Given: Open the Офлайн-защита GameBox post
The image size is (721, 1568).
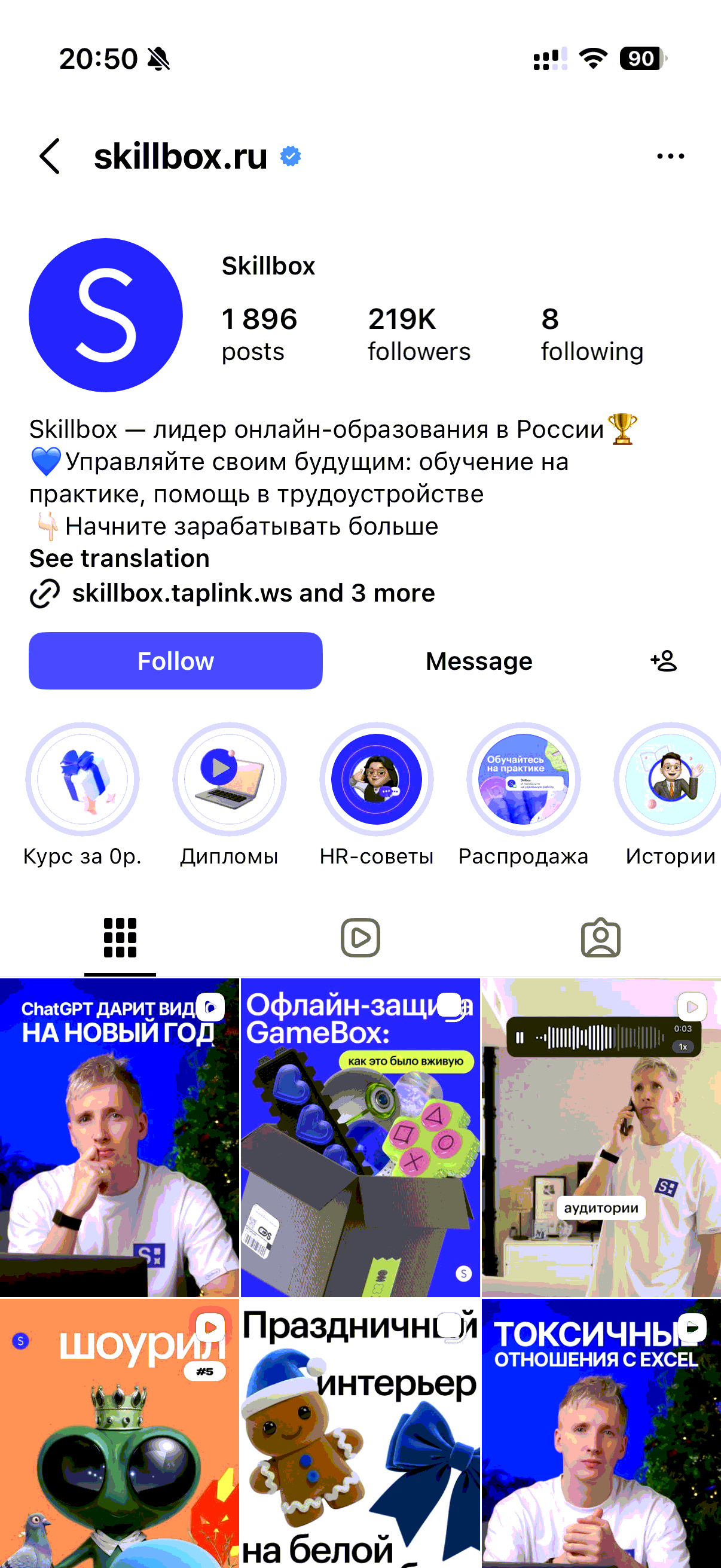Looking at the screenshot, I should coord(360,1138).
